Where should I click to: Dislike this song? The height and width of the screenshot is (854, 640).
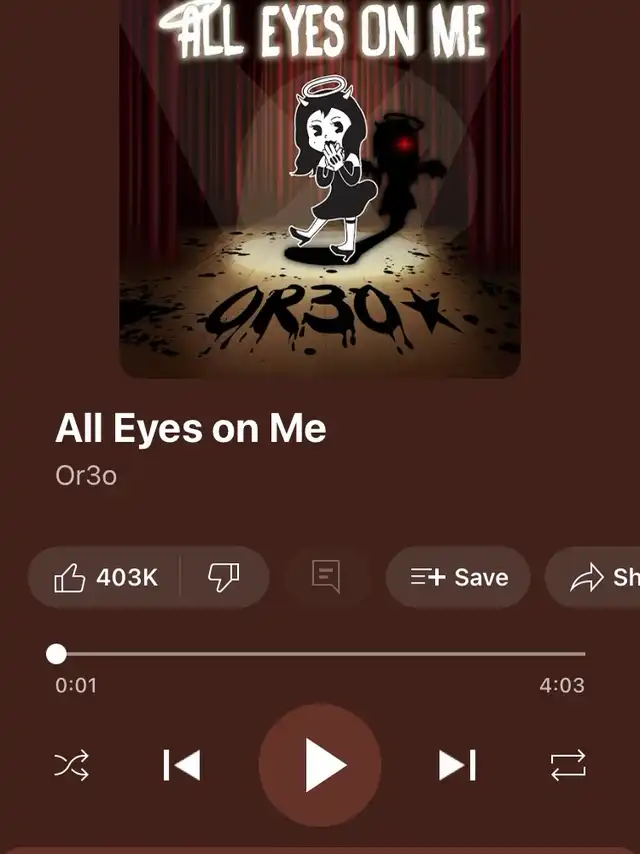click(223, 577)
